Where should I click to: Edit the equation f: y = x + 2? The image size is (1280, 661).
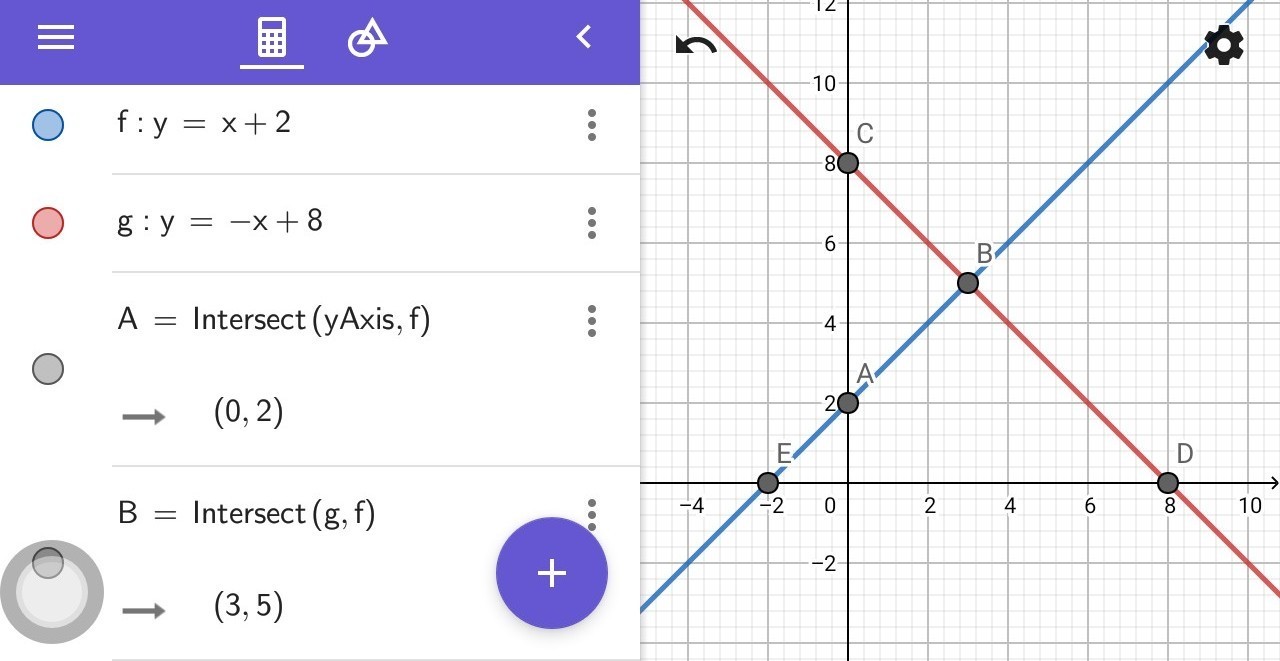point(204,124)
